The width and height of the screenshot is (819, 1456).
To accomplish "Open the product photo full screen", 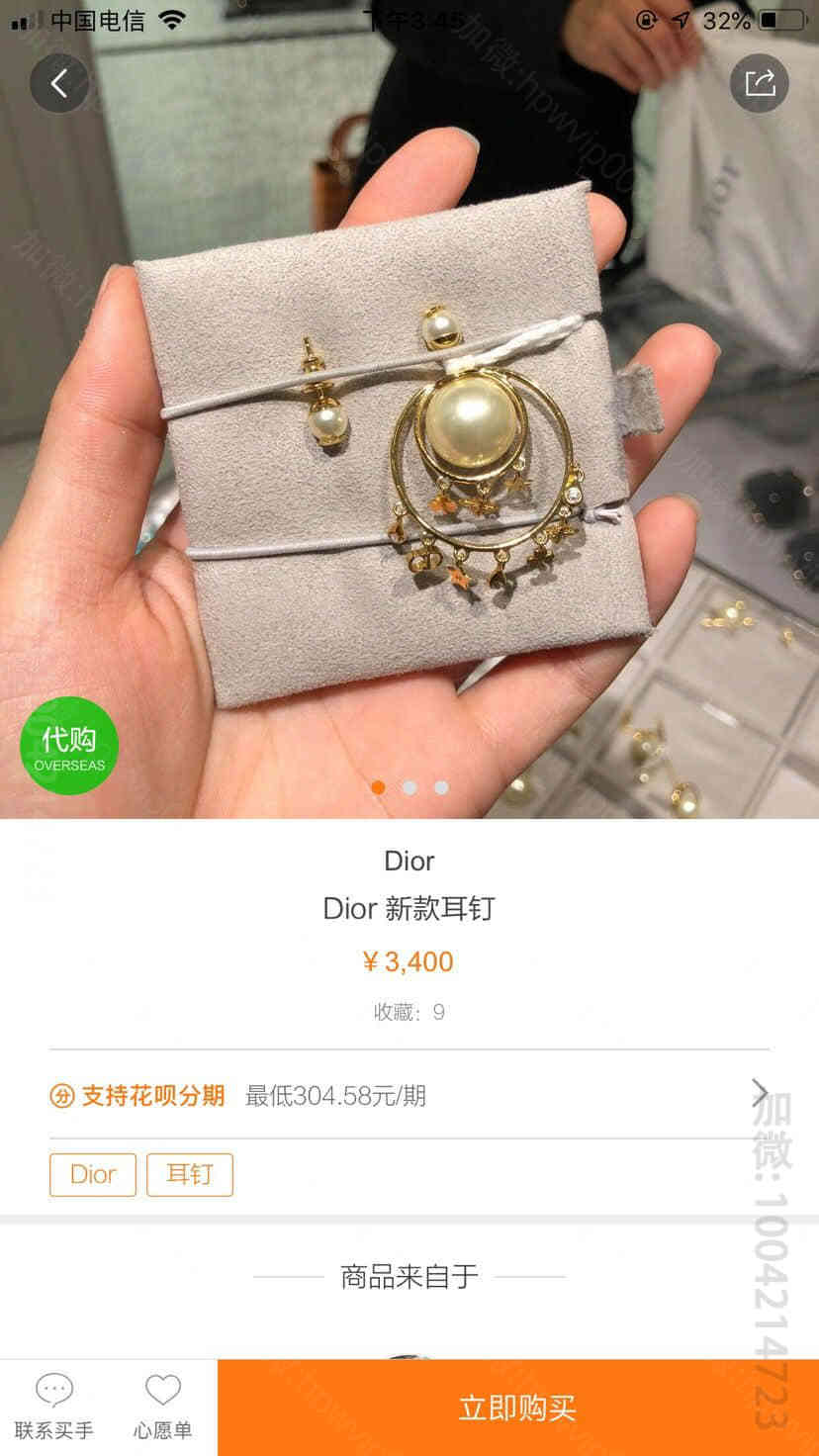I will [x=409, y=445].
